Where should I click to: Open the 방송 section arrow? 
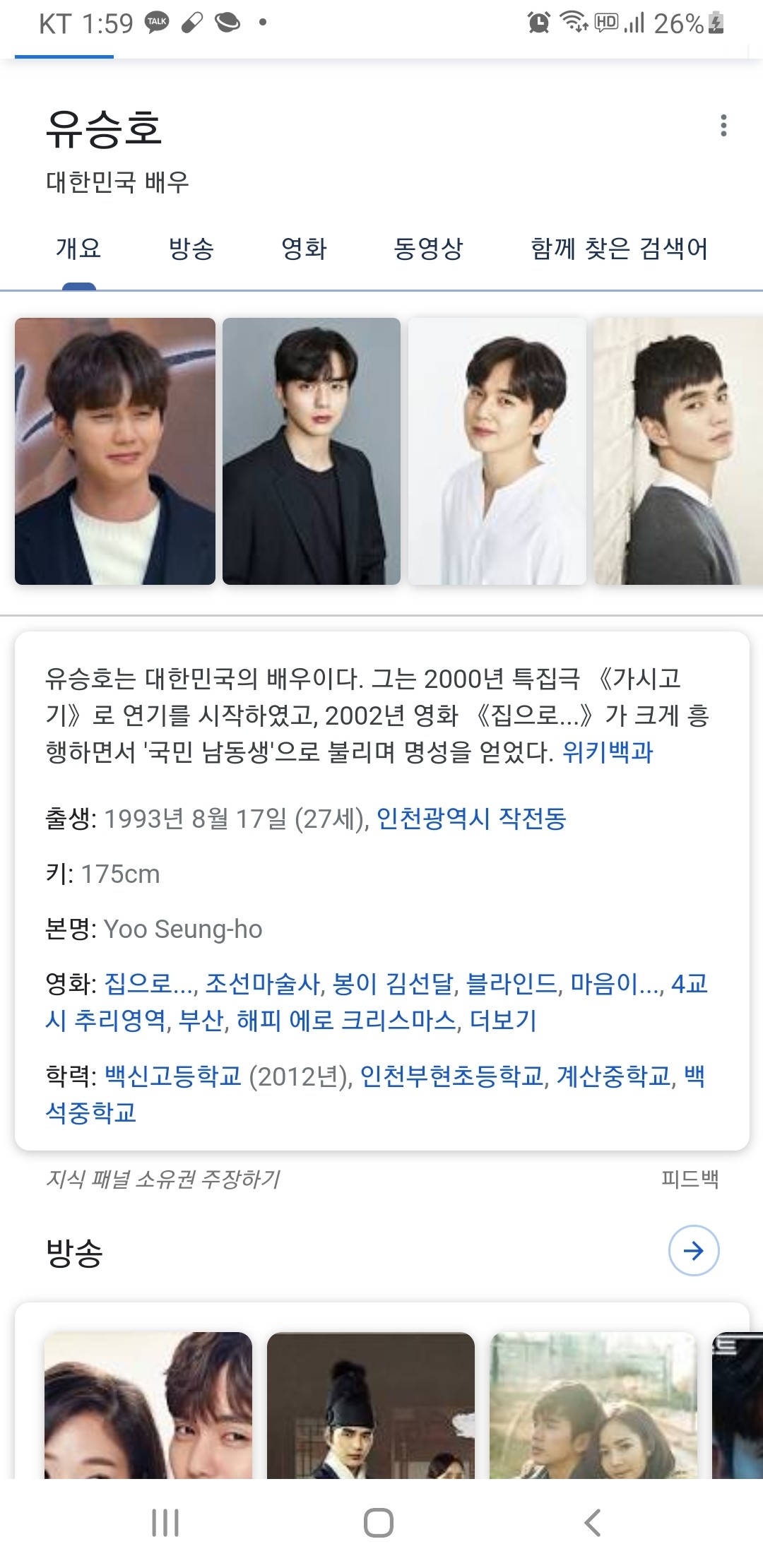pyautogui.click(x=695, y=1251)
